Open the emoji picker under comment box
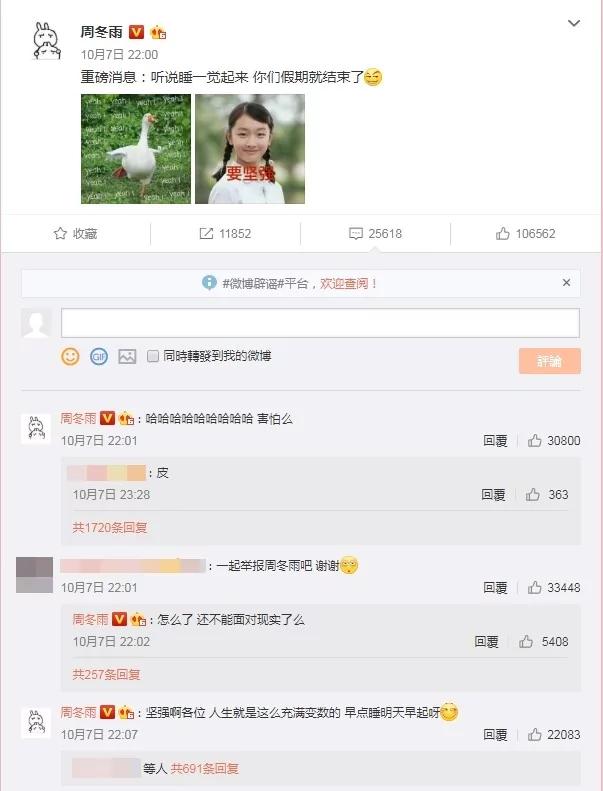Screen dimensions: 603x791 (x=70, y=357)
